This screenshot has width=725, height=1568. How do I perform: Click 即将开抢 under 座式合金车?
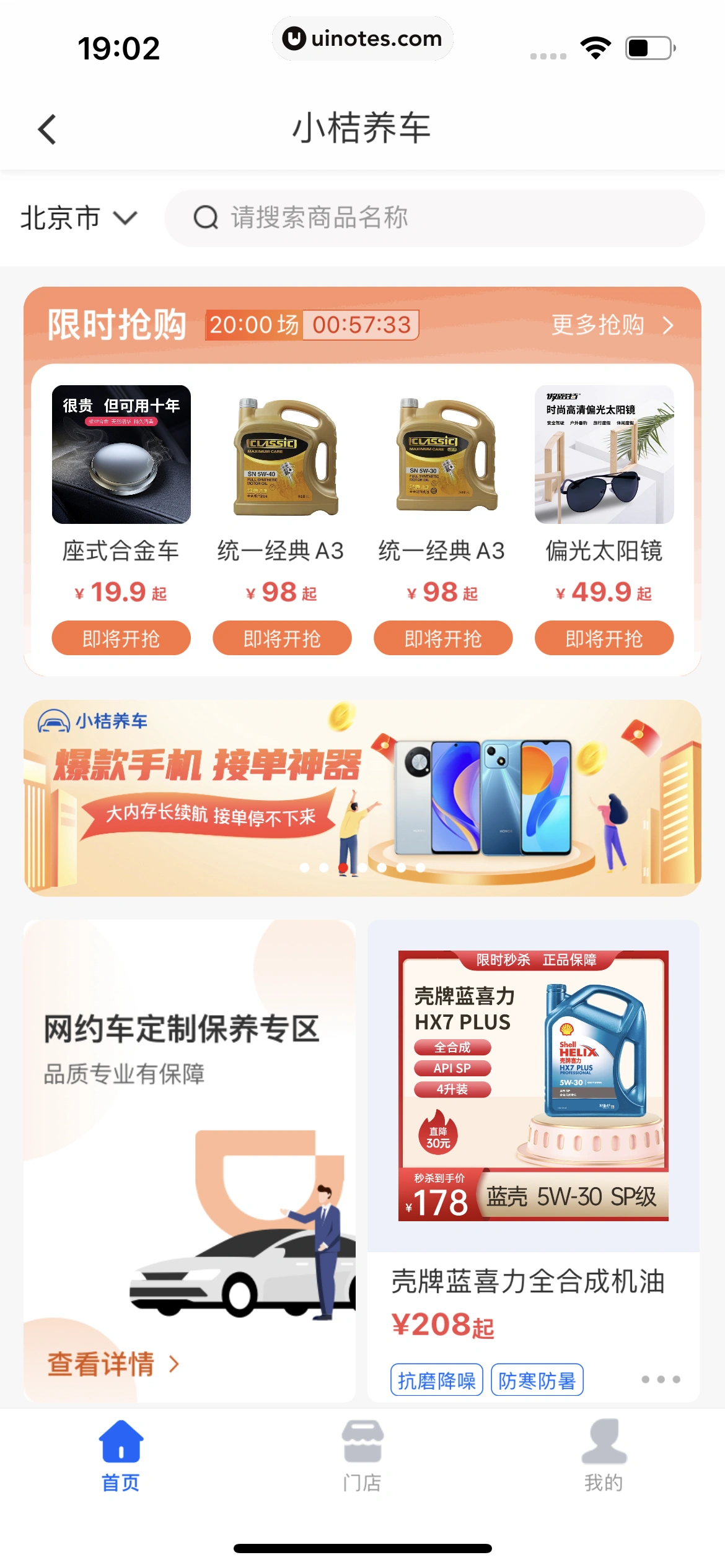point(121,638)
